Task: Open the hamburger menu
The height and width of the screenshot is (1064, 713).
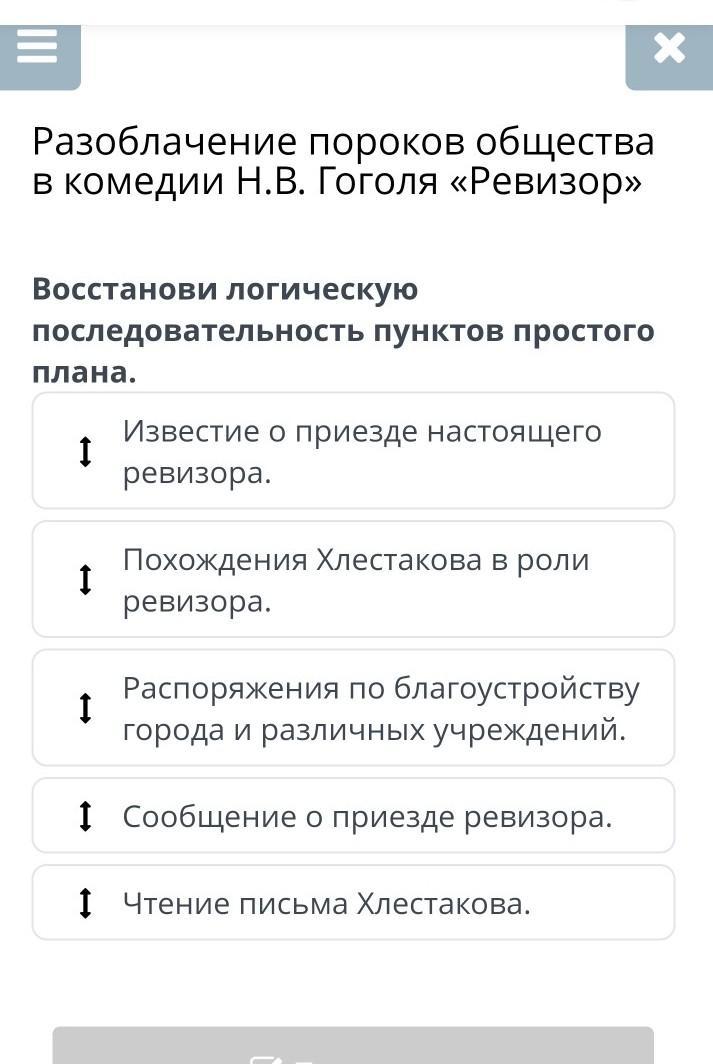Action: [39, 56]
